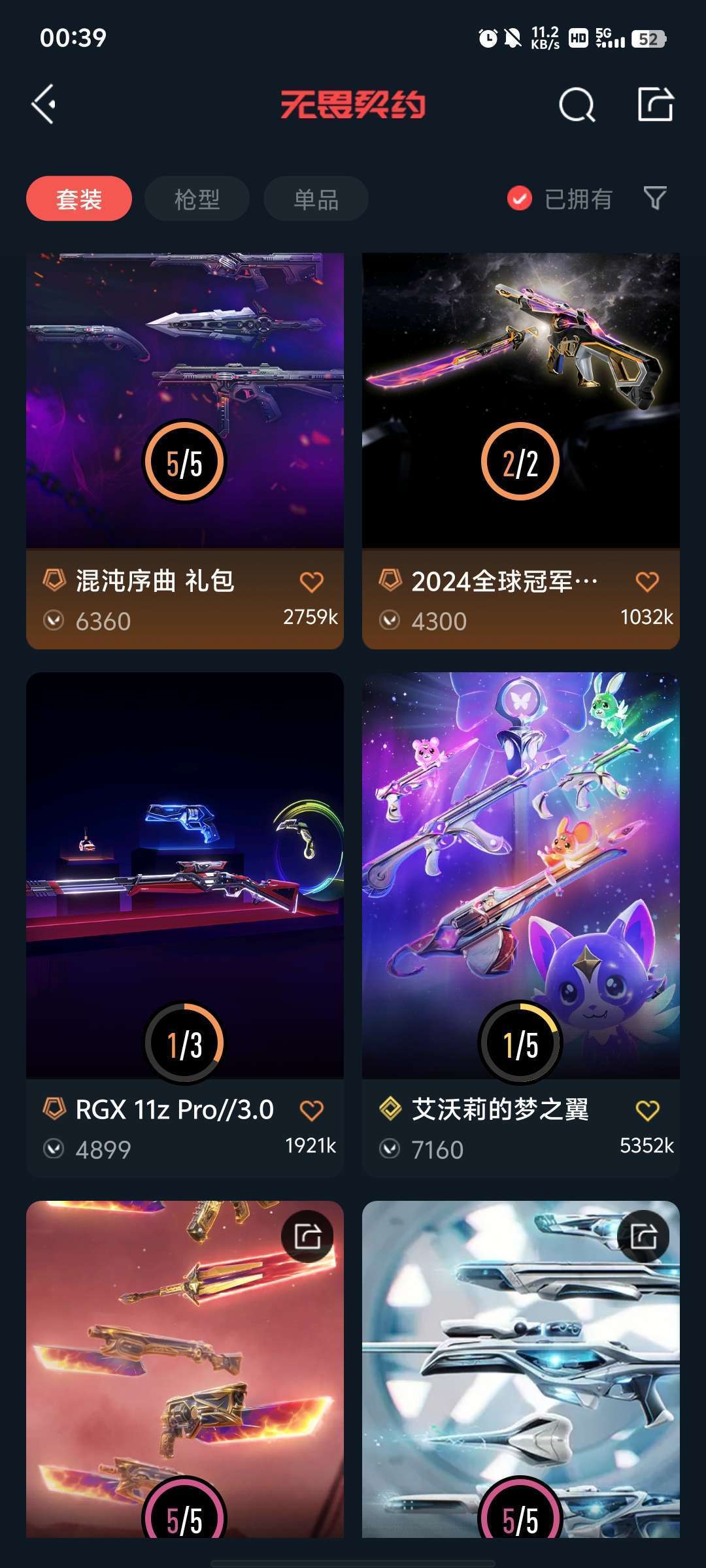Share the red flaming blade bundle
This screenshot has height=1568, width=706.
[308, 1236]
